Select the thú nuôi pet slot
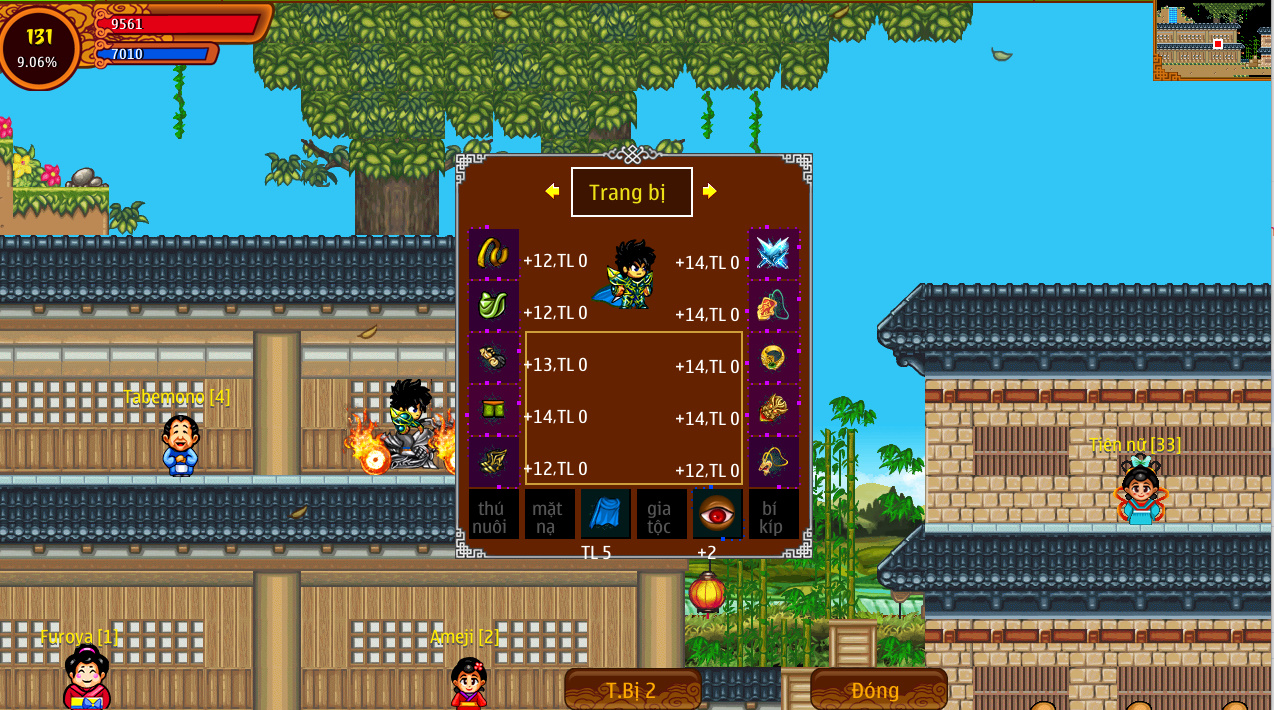This screenshot has height=710, width=1274. coord(493,514)
